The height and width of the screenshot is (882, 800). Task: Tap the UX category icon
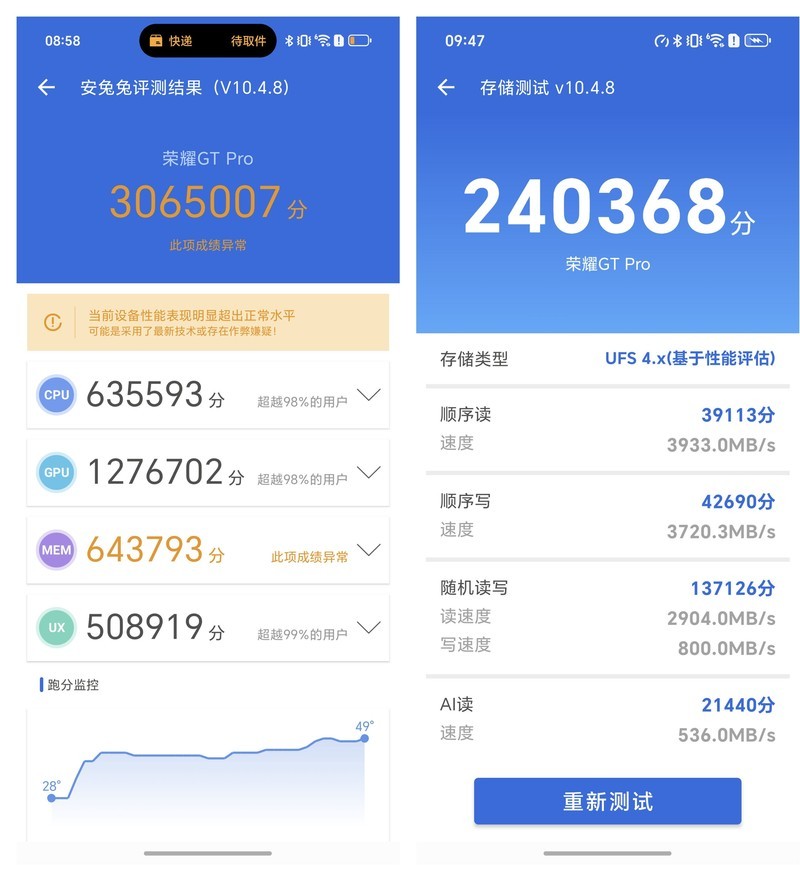pos(56,628)
